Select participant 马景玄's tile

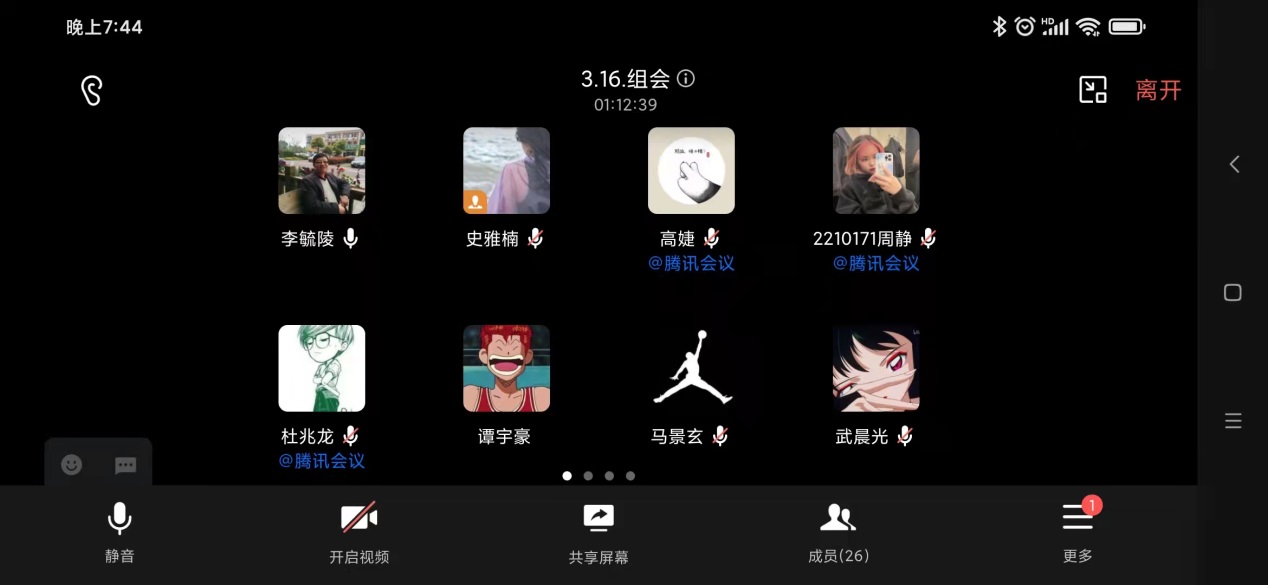[691, 369]
